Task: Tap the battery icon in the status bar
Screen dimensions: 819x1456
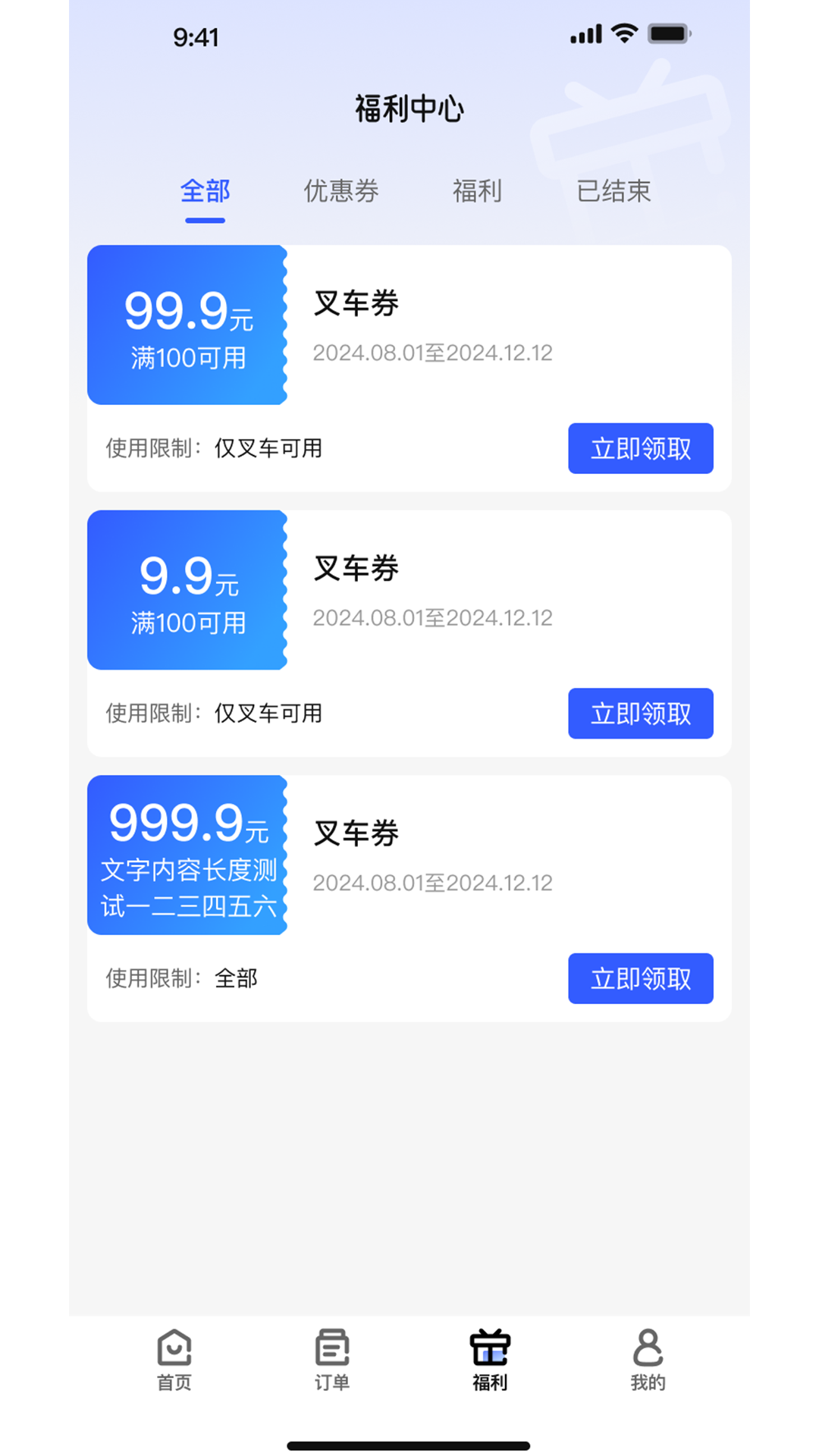Action: 667,34
